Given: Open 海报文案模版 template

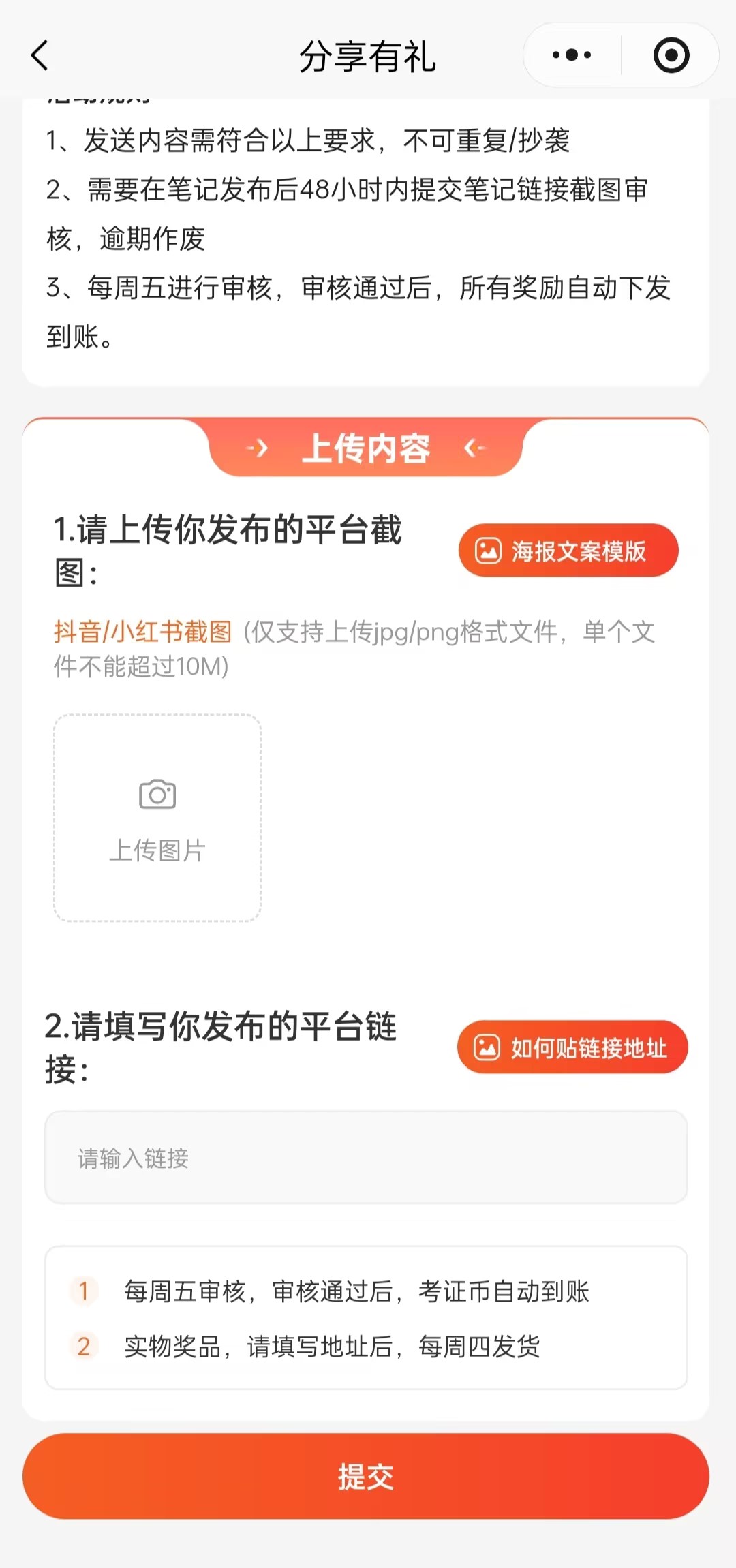Looking at the screenshot, I should 568,551.
